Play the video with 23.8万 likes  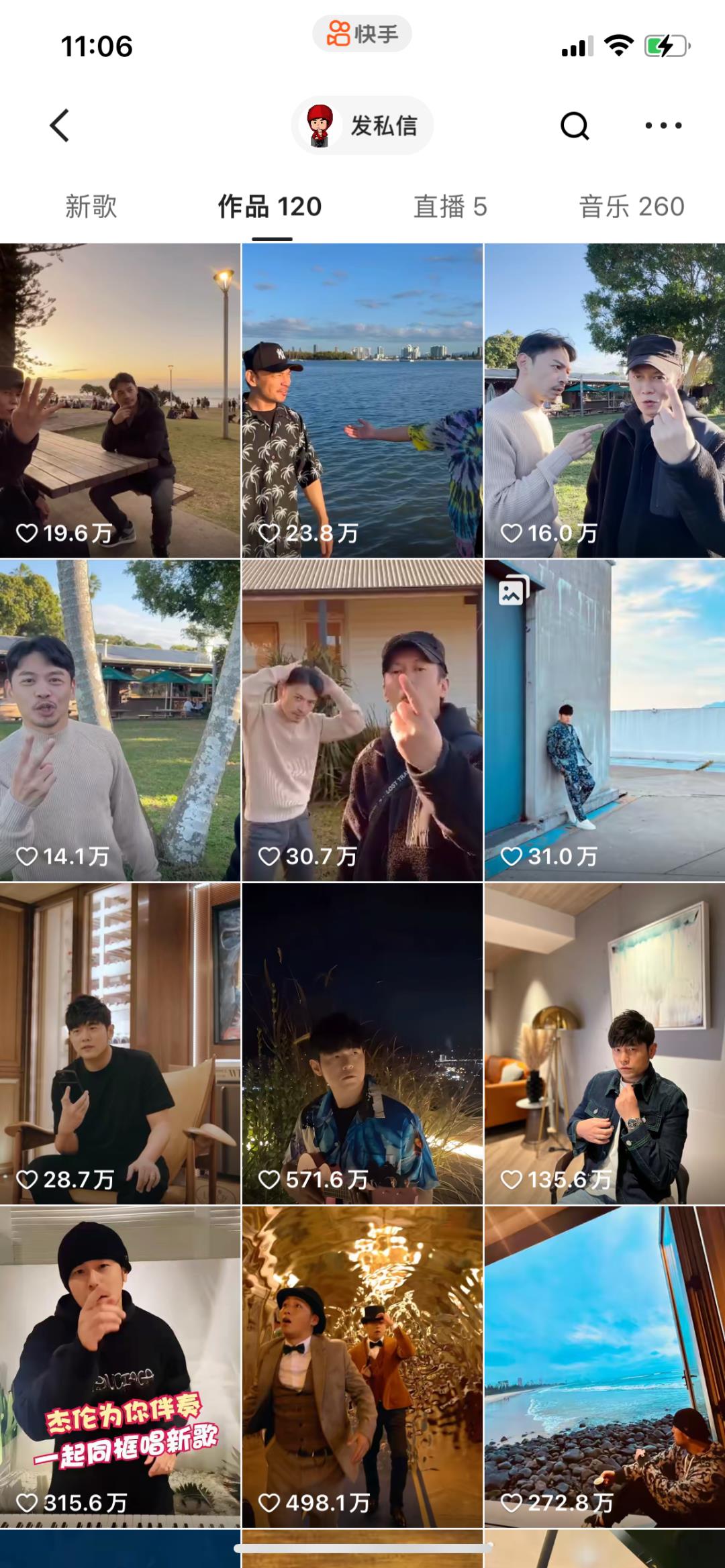coord(362,401)
